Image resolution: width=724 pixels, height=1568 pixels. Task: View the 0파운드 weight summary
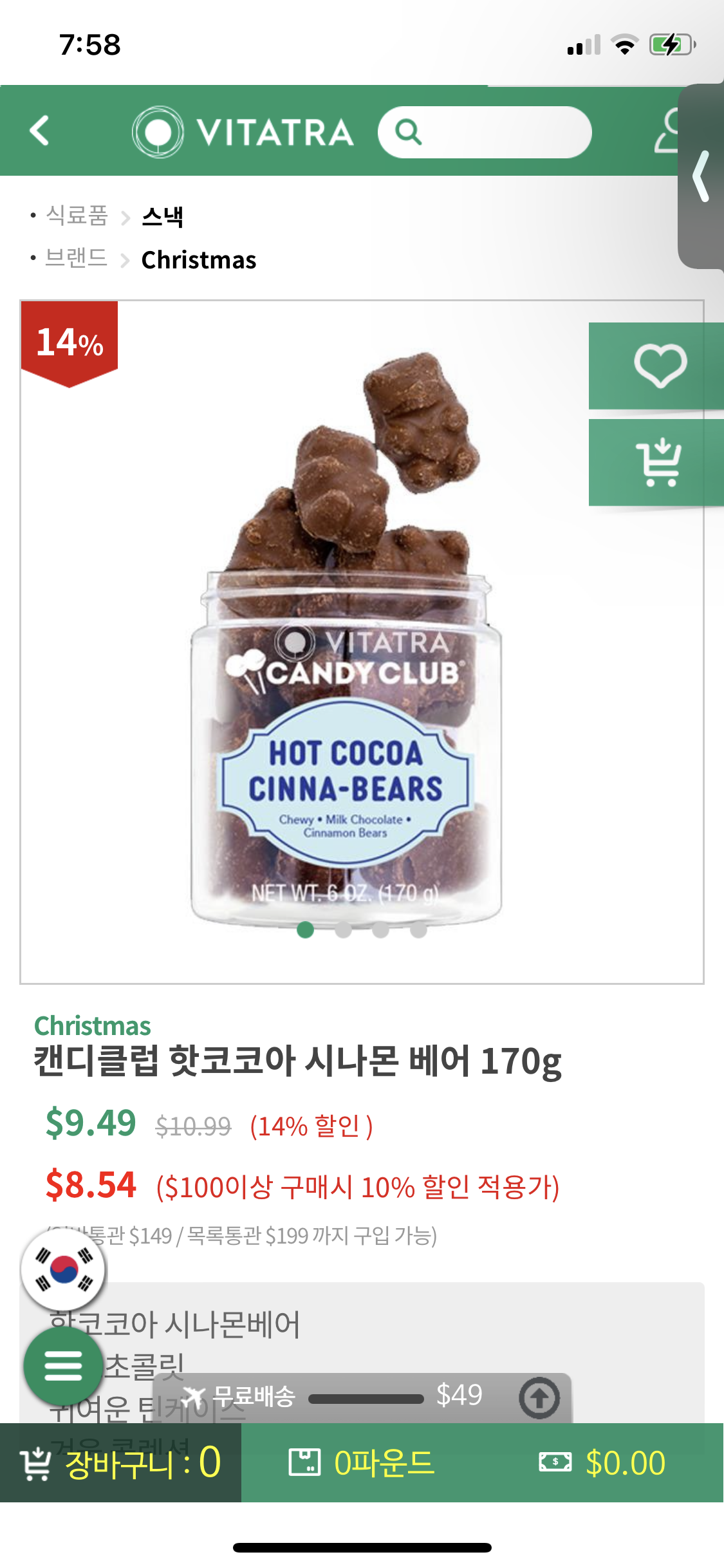(362, 1462)
